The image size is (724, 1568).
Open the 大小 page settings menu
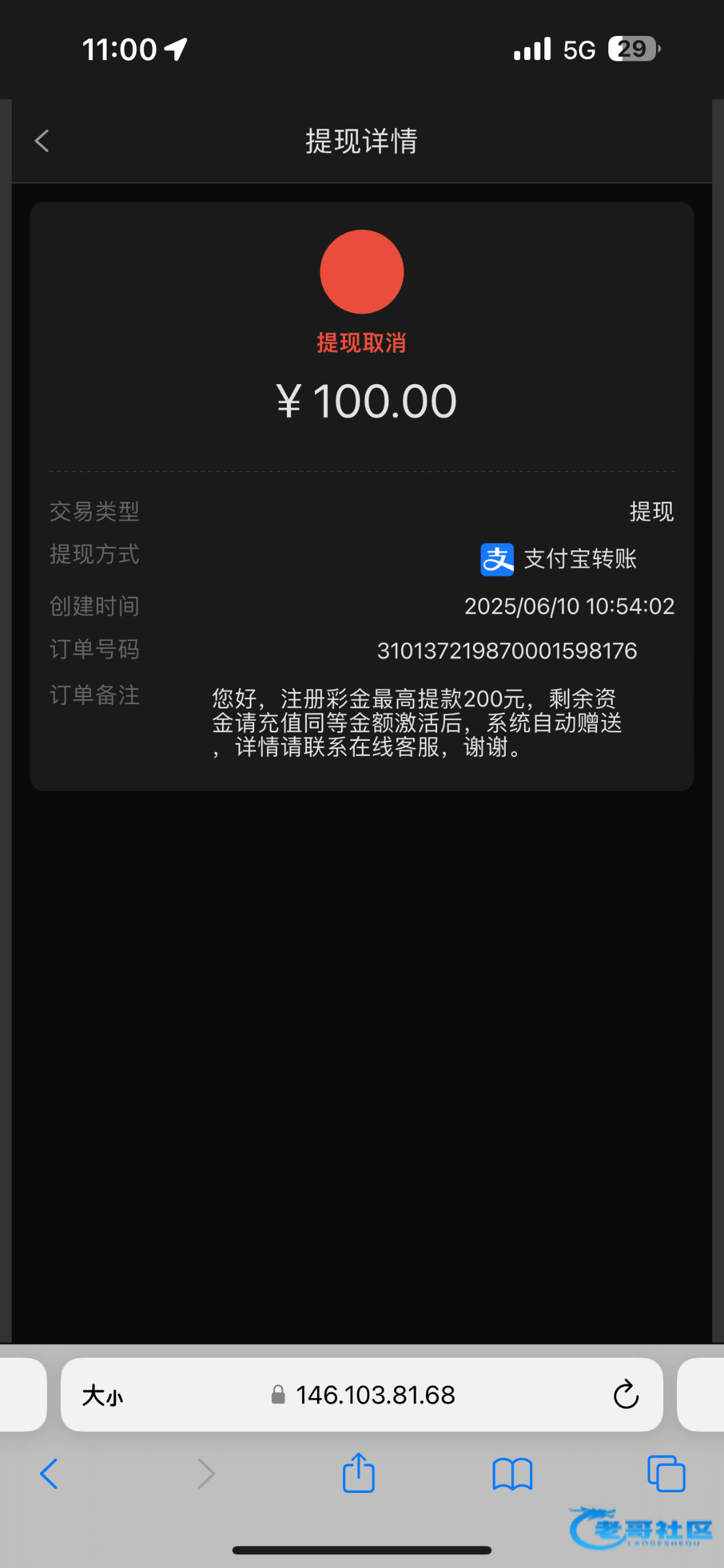click(x=103, y=1396)
